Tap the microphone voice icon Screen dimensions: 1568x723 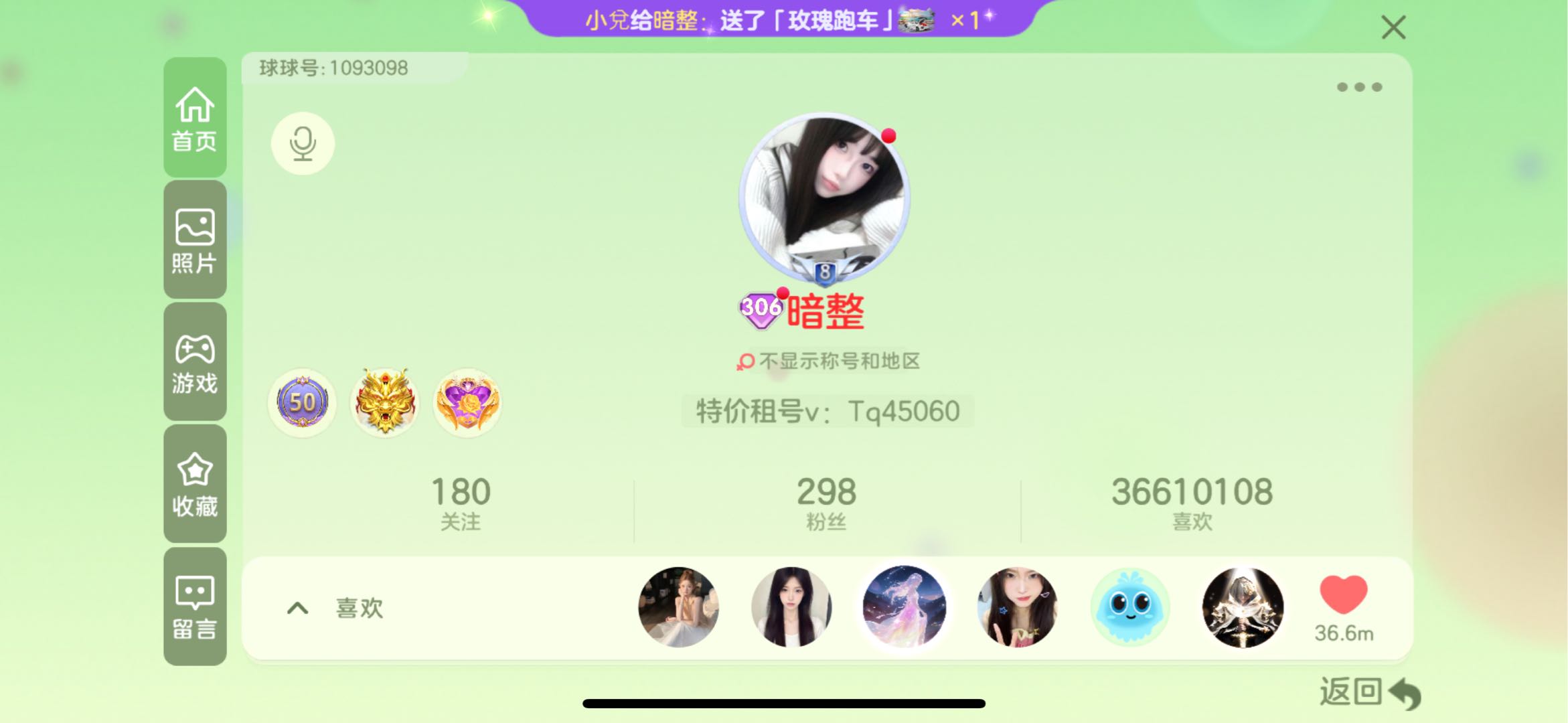[x=303, y=143]
